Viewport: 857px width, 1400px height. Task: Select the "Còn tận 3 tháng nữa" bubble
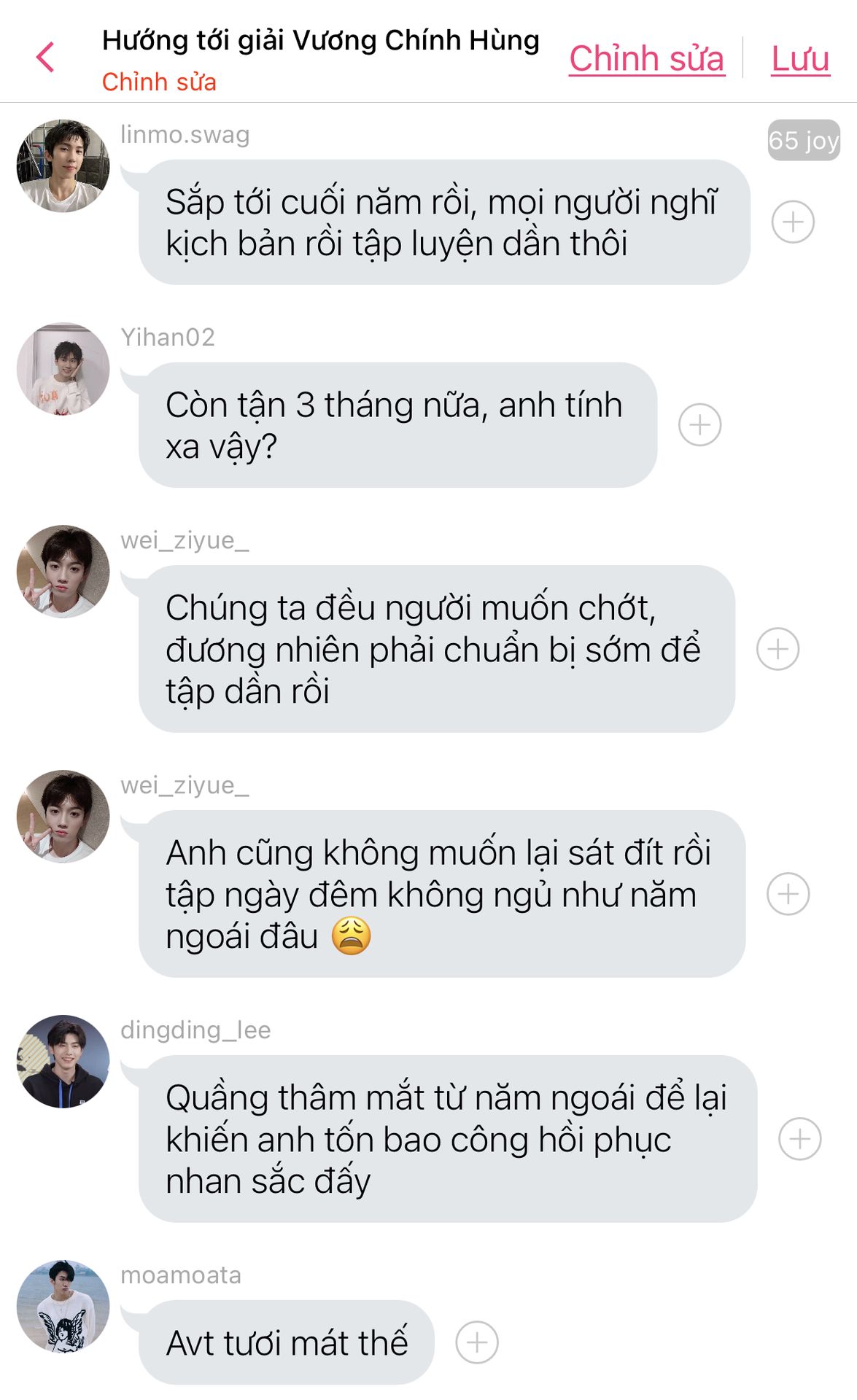(398, 425)
